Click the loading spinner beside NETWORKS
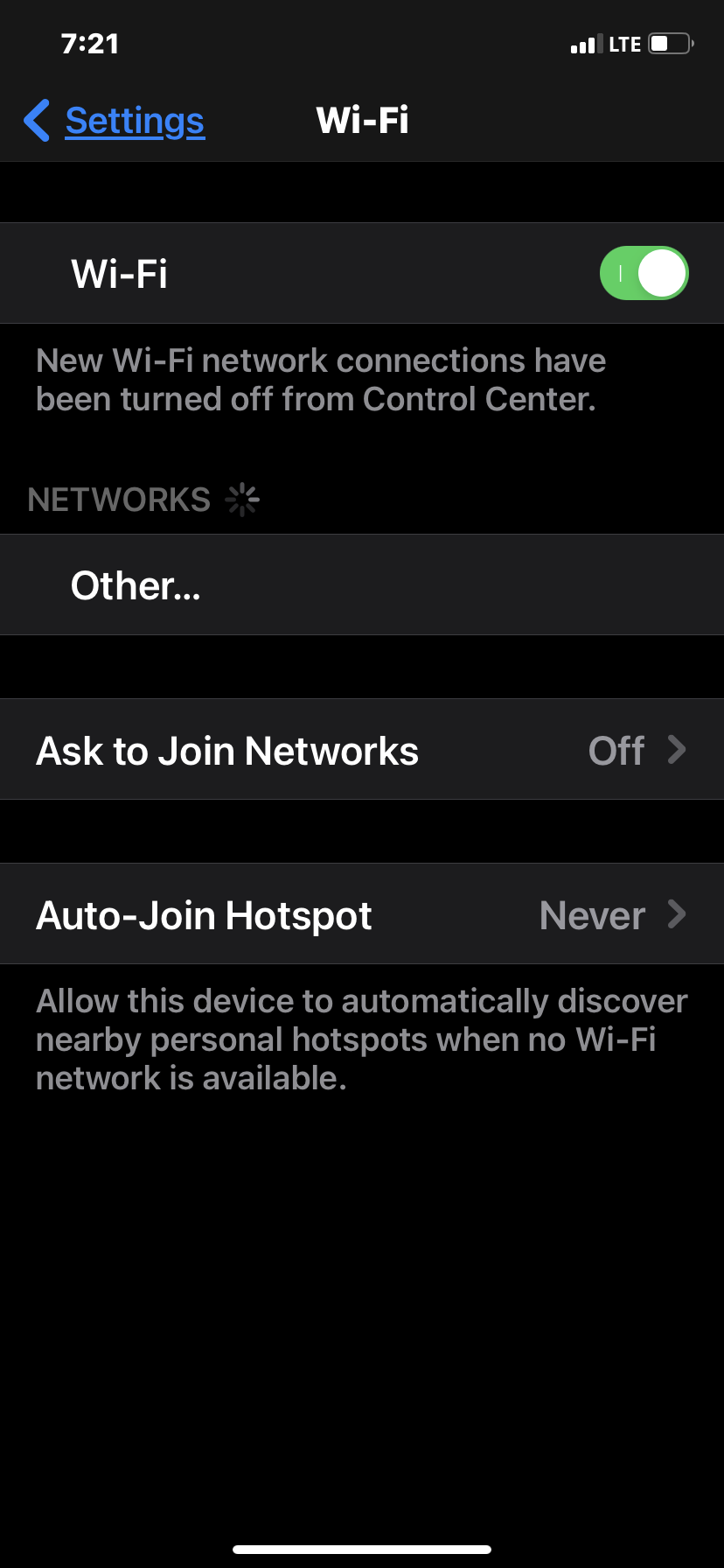The height and width of the screenshot is (1568, 724). click(x=240, y=499)
